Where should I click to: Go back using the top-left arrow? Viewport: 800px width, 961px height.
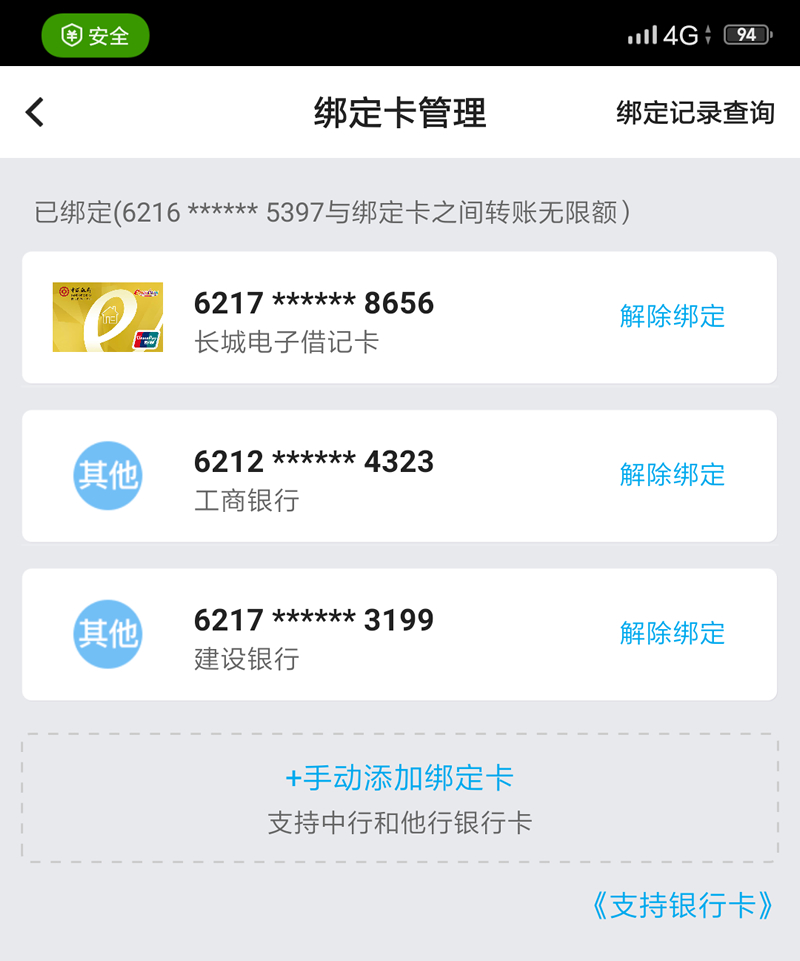point(36,112)
